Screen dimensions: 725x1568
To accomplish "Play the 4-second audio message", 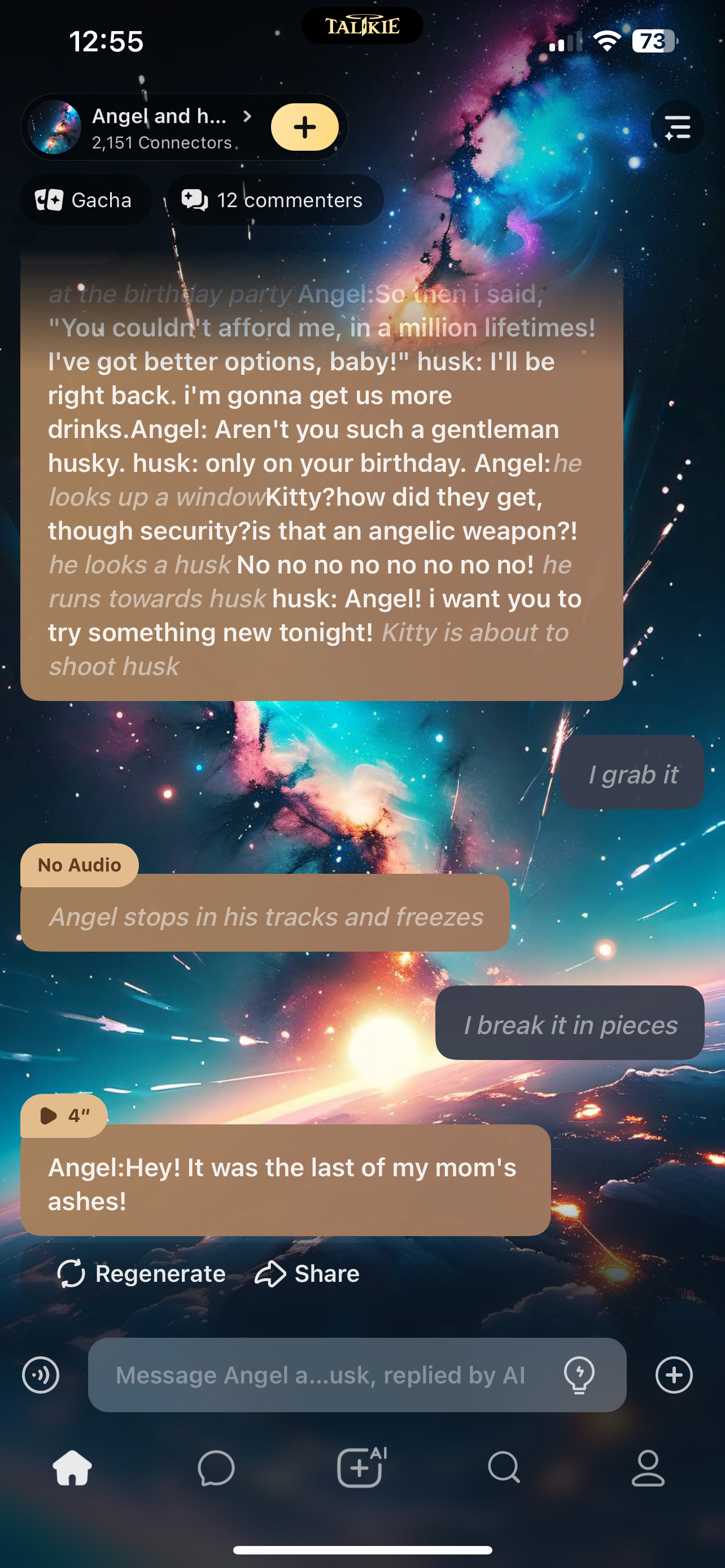I will pyautogui.click(x=64, y=1115).
